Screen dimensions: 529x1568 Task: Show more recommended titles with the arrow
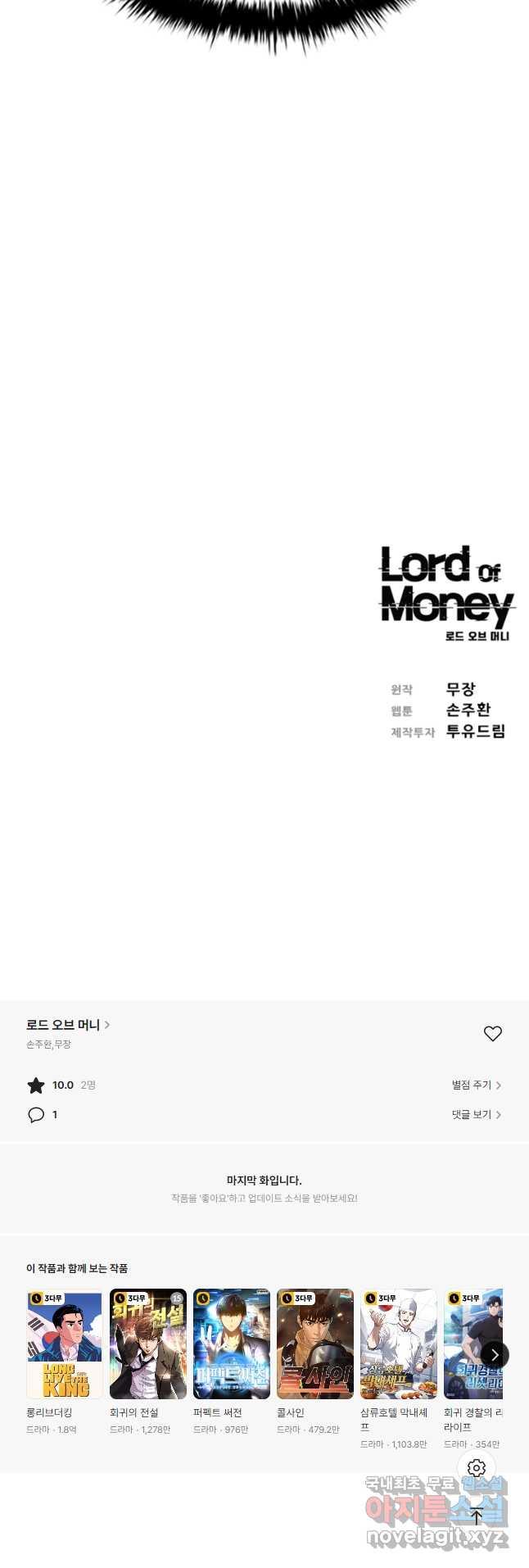tap(495, 1354)
